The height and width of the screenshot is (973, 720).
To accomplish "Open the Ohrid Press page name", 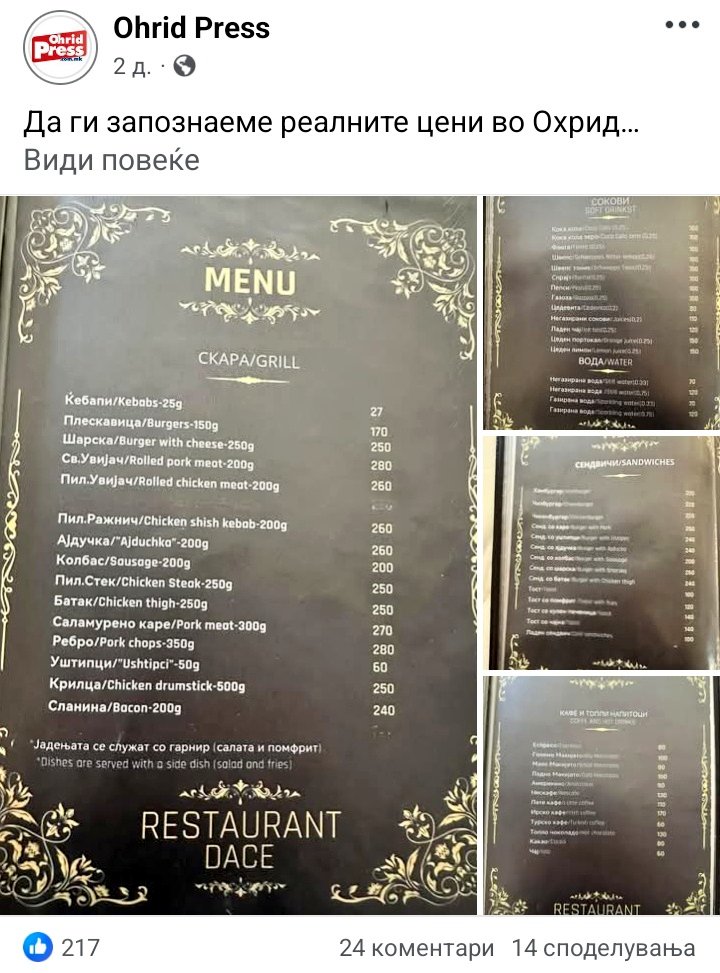I will pos(191,28).
